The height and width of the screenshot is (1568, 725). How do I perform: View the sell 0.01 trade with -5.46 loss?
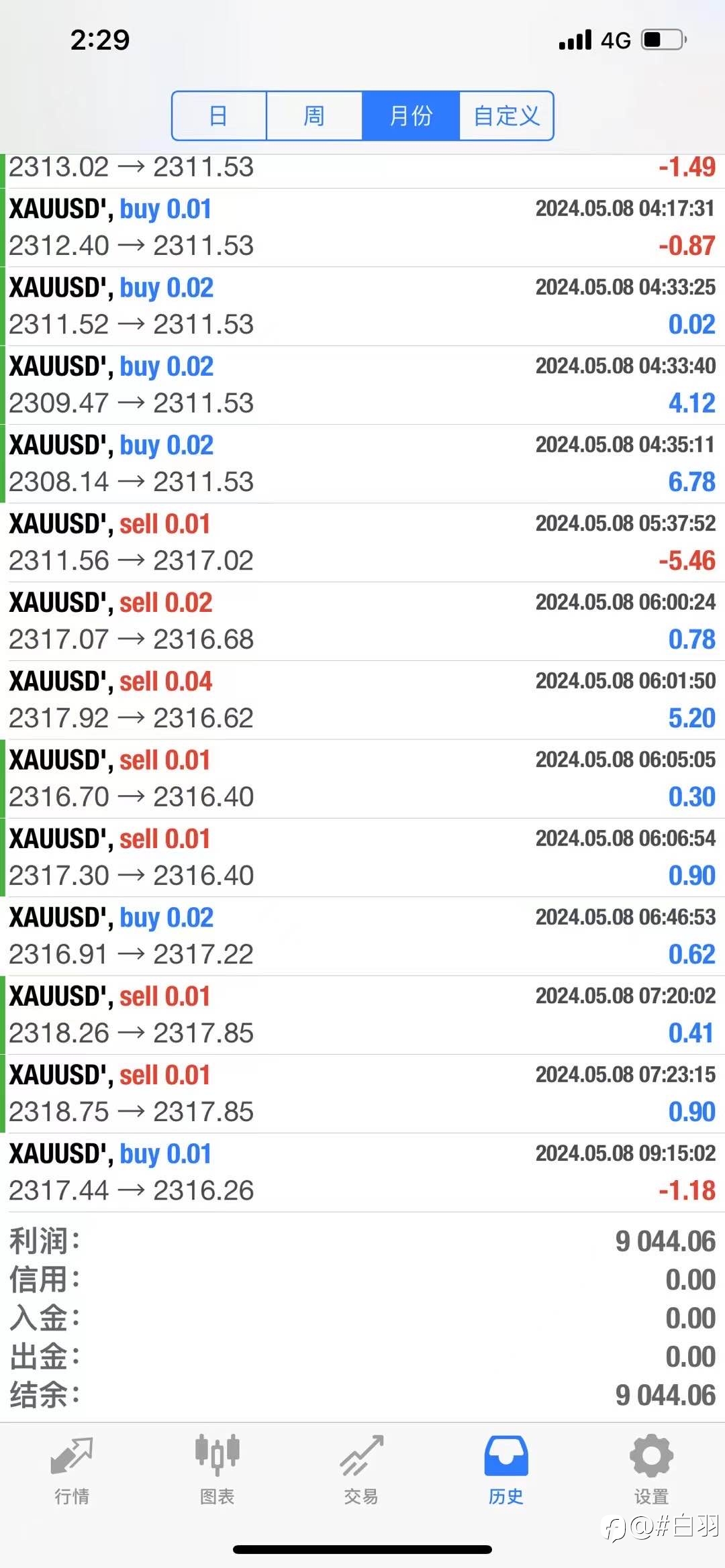(362, 542)
